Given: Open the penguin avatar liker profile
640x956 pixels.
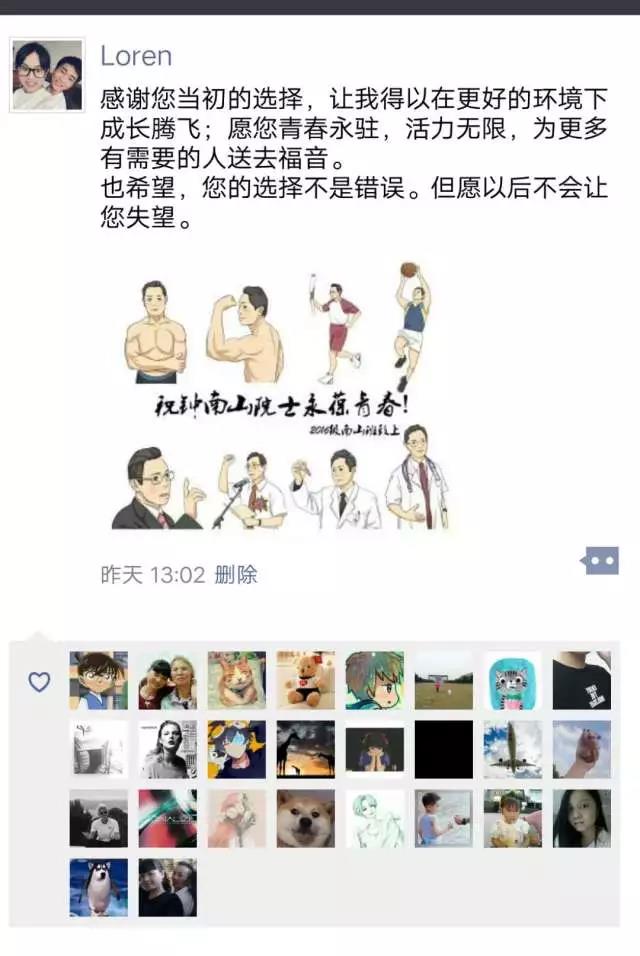Looking at the screenshot, I should [98, 887].
